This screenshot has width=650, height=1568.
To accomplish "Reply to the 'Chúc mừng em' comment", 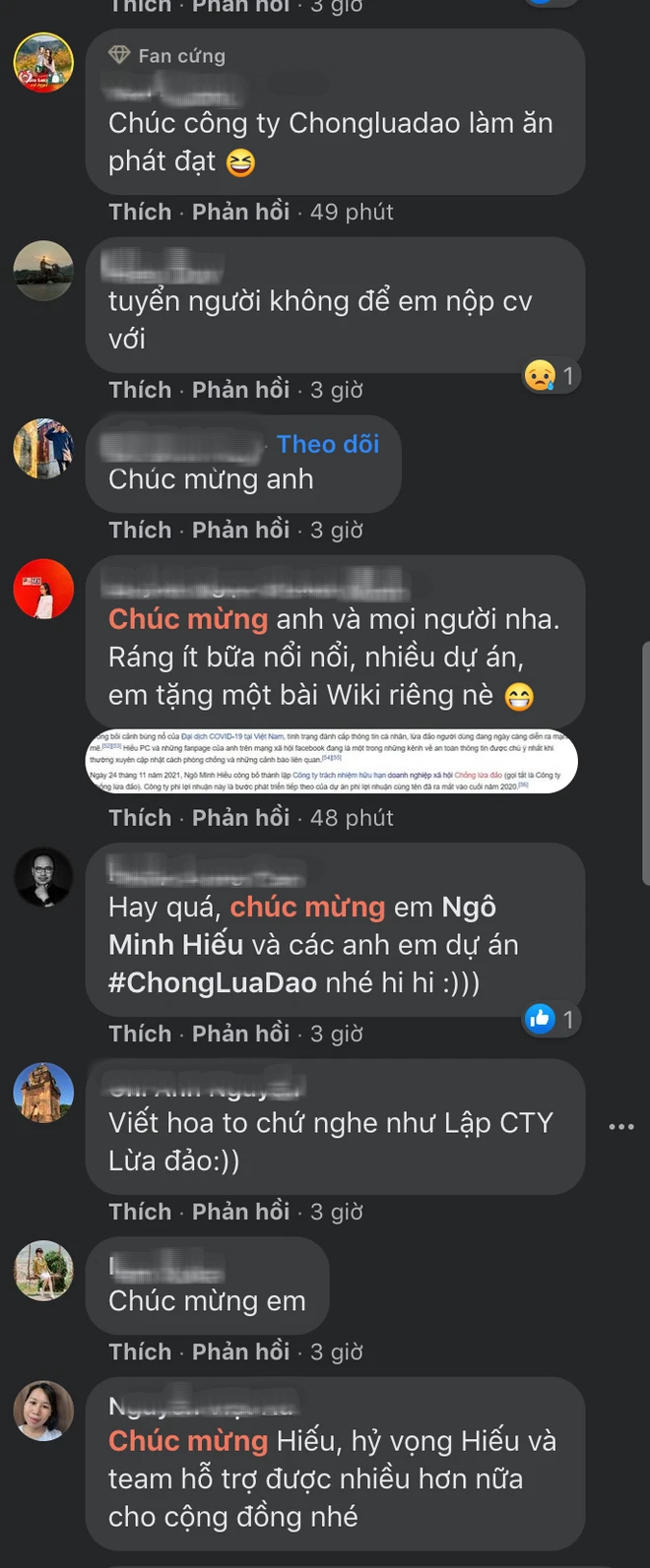I will pyautogui.click(x=240, y=1351).
